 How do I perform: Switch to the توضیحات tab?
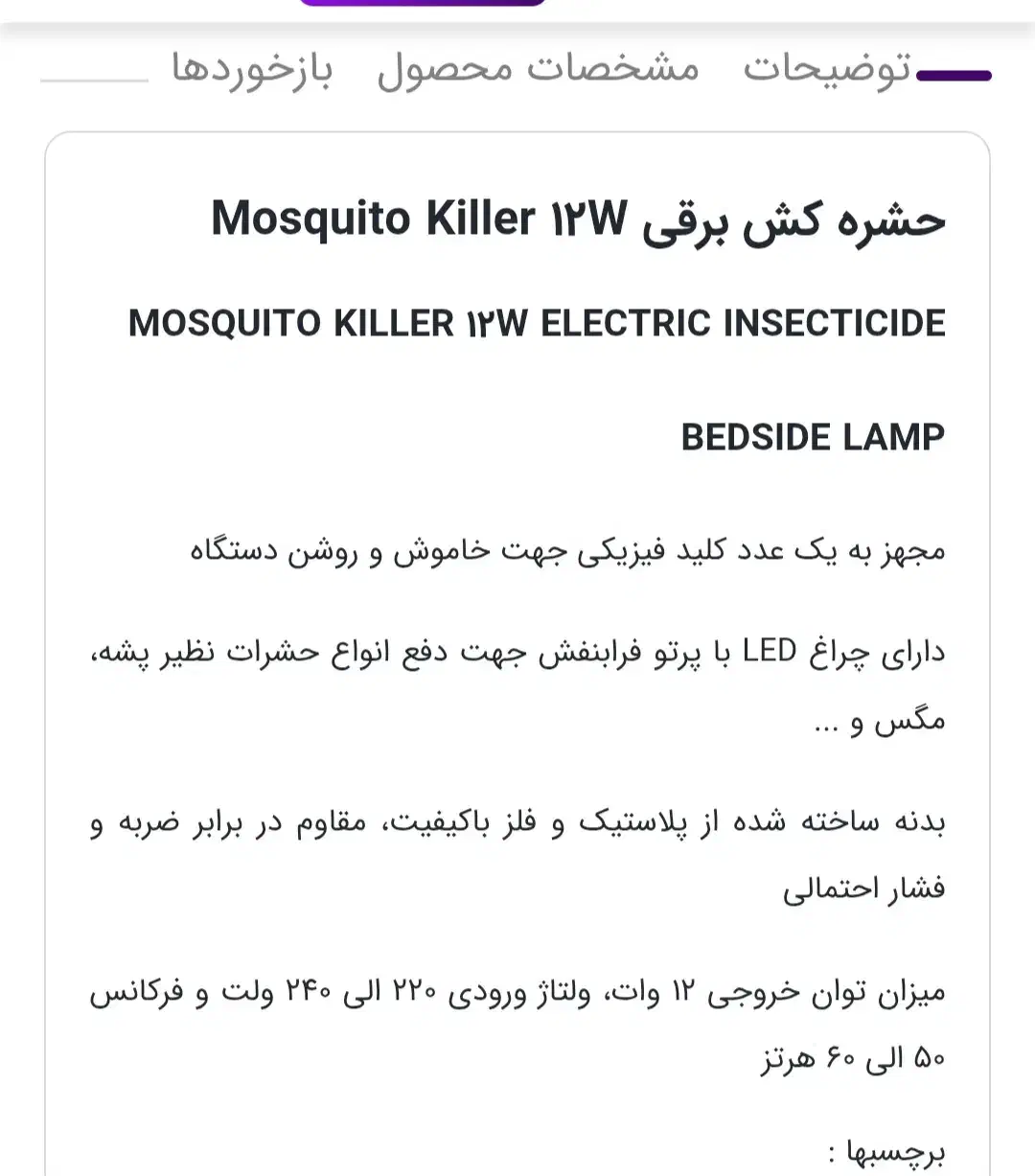[x=827, y=69]
